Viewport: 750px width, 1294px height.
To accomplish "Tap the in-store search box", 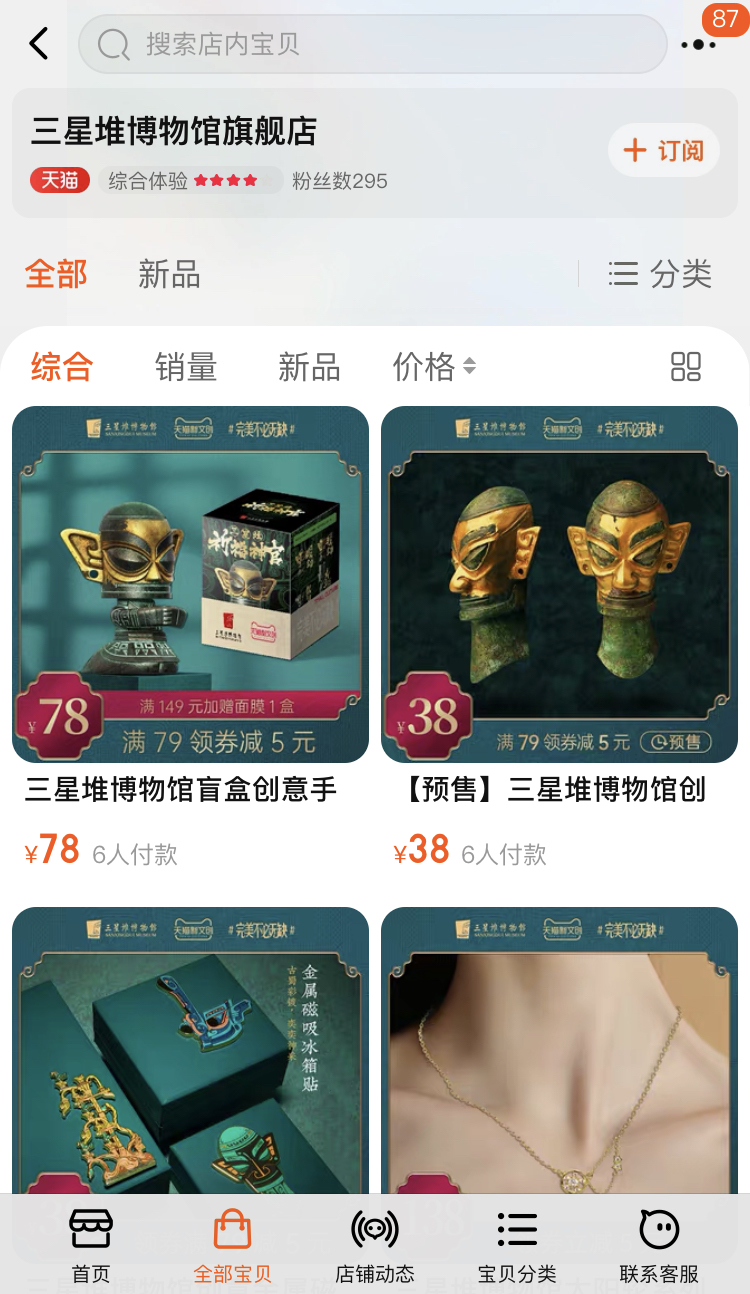I will tap(372, 44).
